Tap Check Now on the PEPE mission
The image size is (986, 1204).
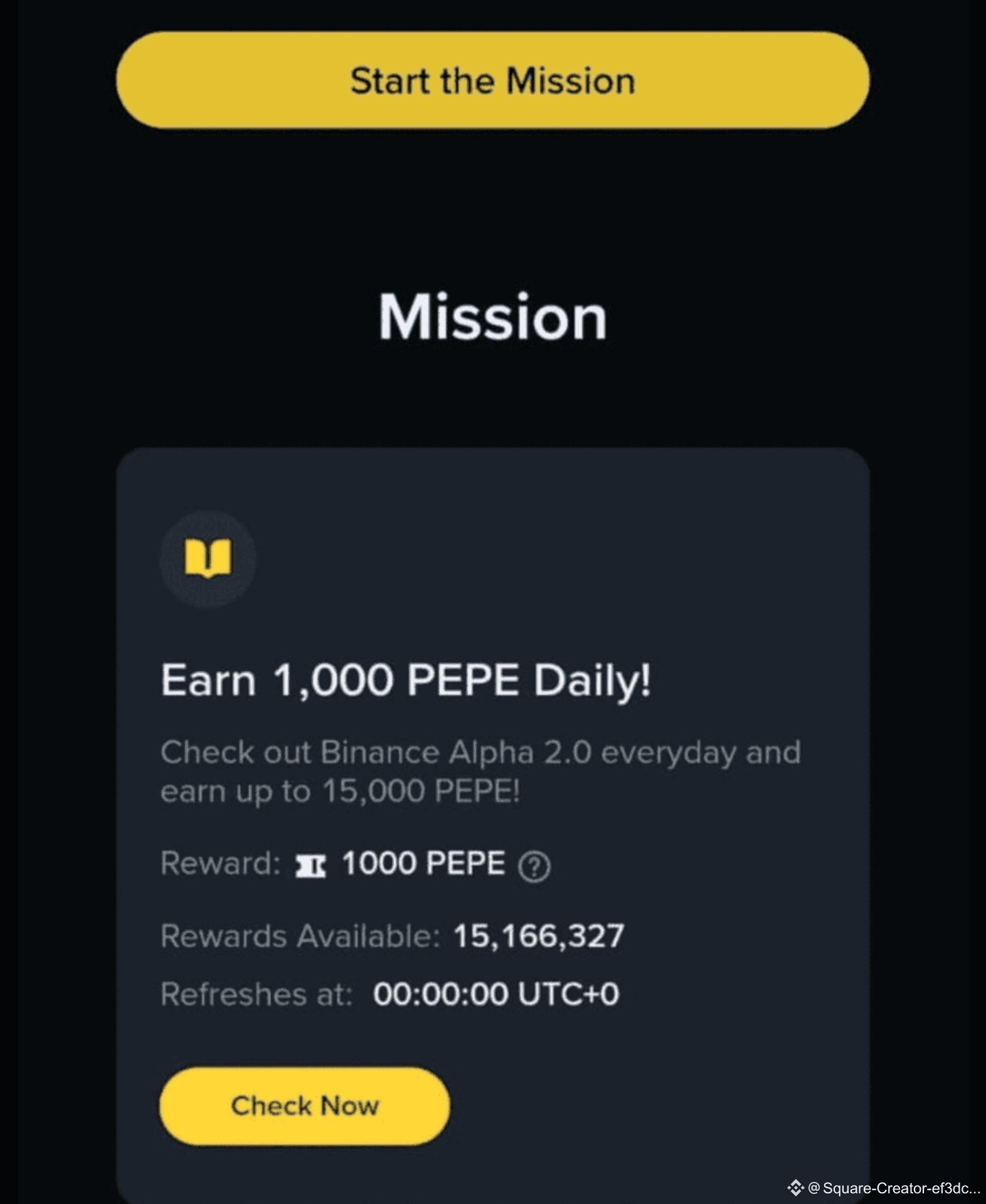tap(305, 1106)
